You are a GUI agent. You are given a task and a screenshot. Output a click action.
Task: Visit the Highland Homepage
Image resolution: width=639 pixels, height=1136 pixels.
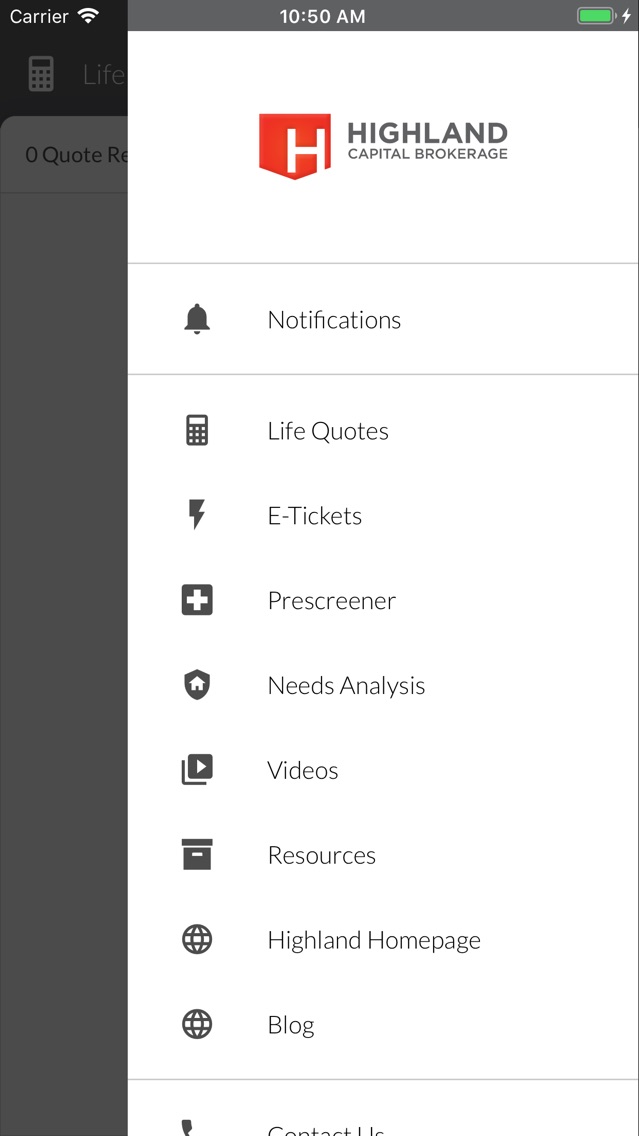coord(383,940)
